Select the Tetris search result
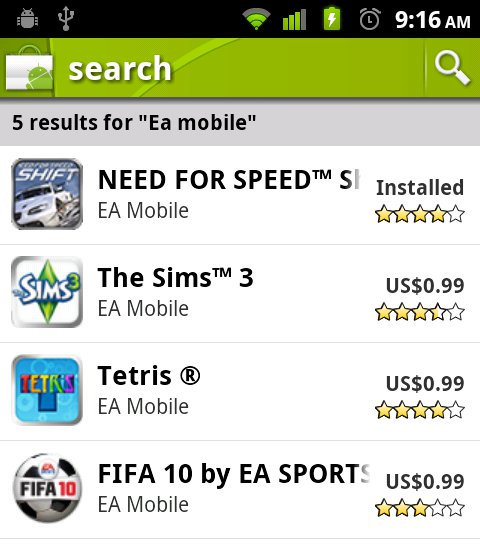480x548 pixels. coord(240,391)
